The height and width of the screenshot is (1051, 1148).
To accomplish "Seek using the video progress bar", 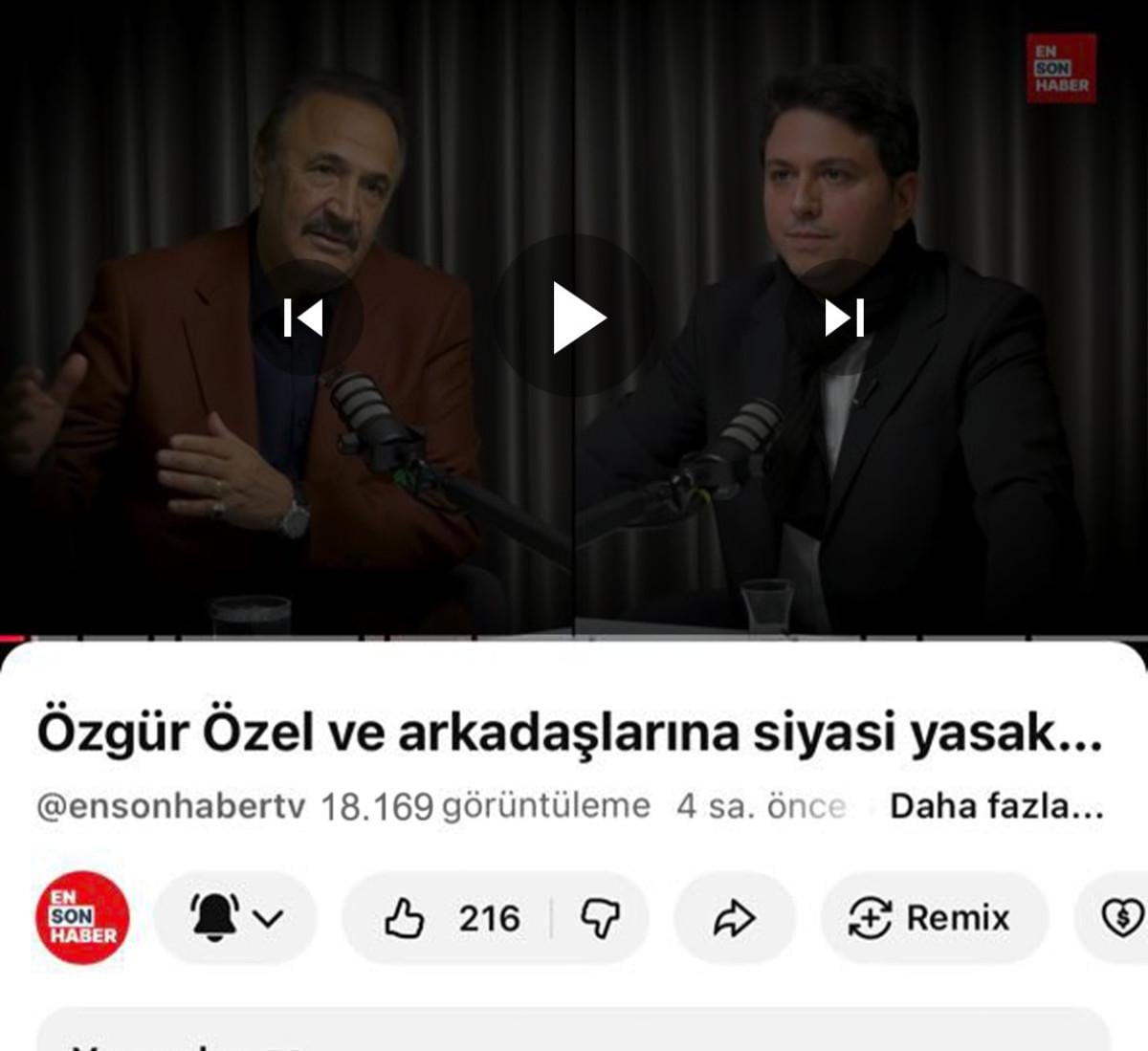I will click(x=574, y=637).
